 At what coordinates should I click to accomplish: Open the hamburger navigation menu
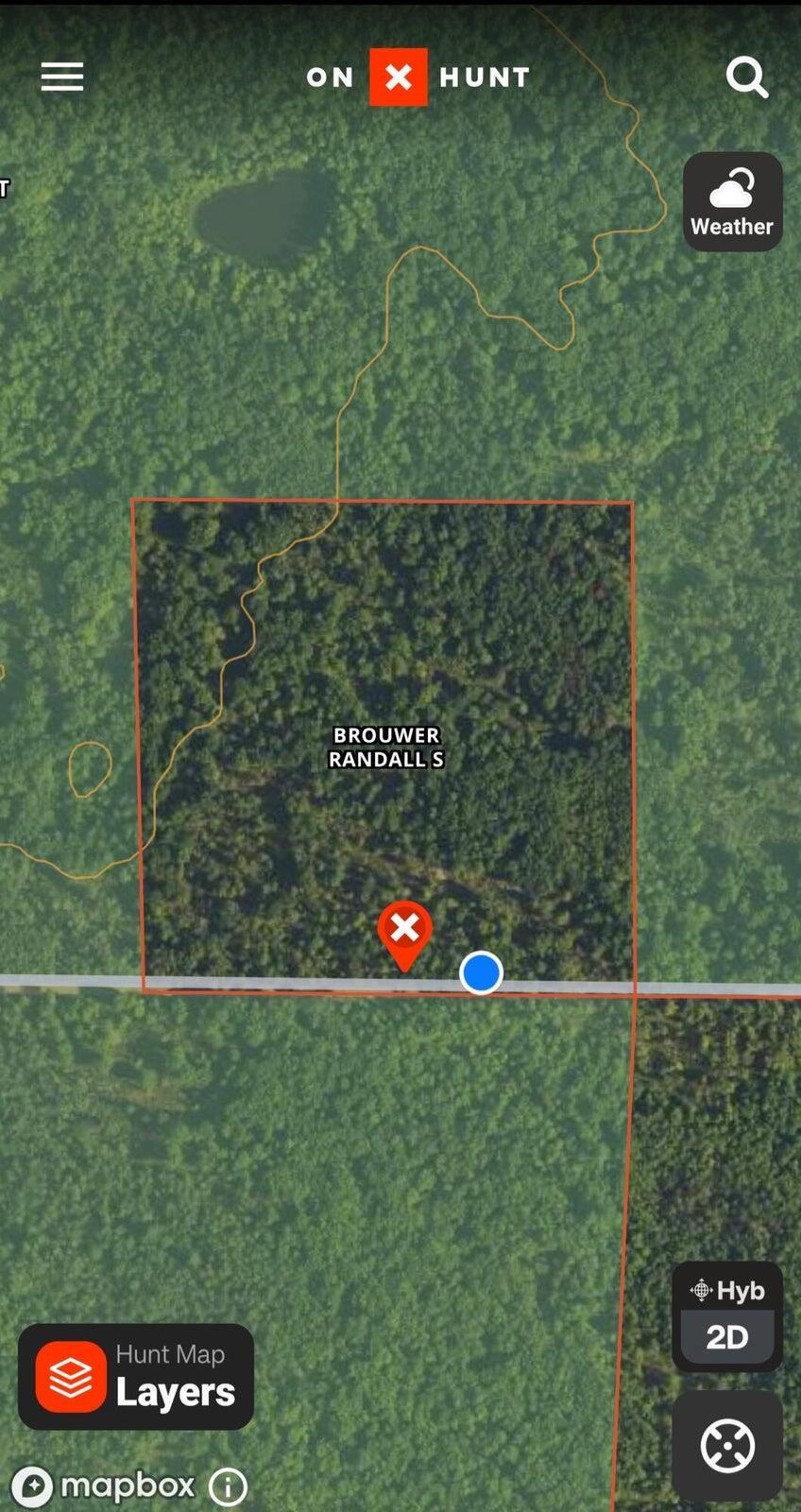click(x=61, y=77)
